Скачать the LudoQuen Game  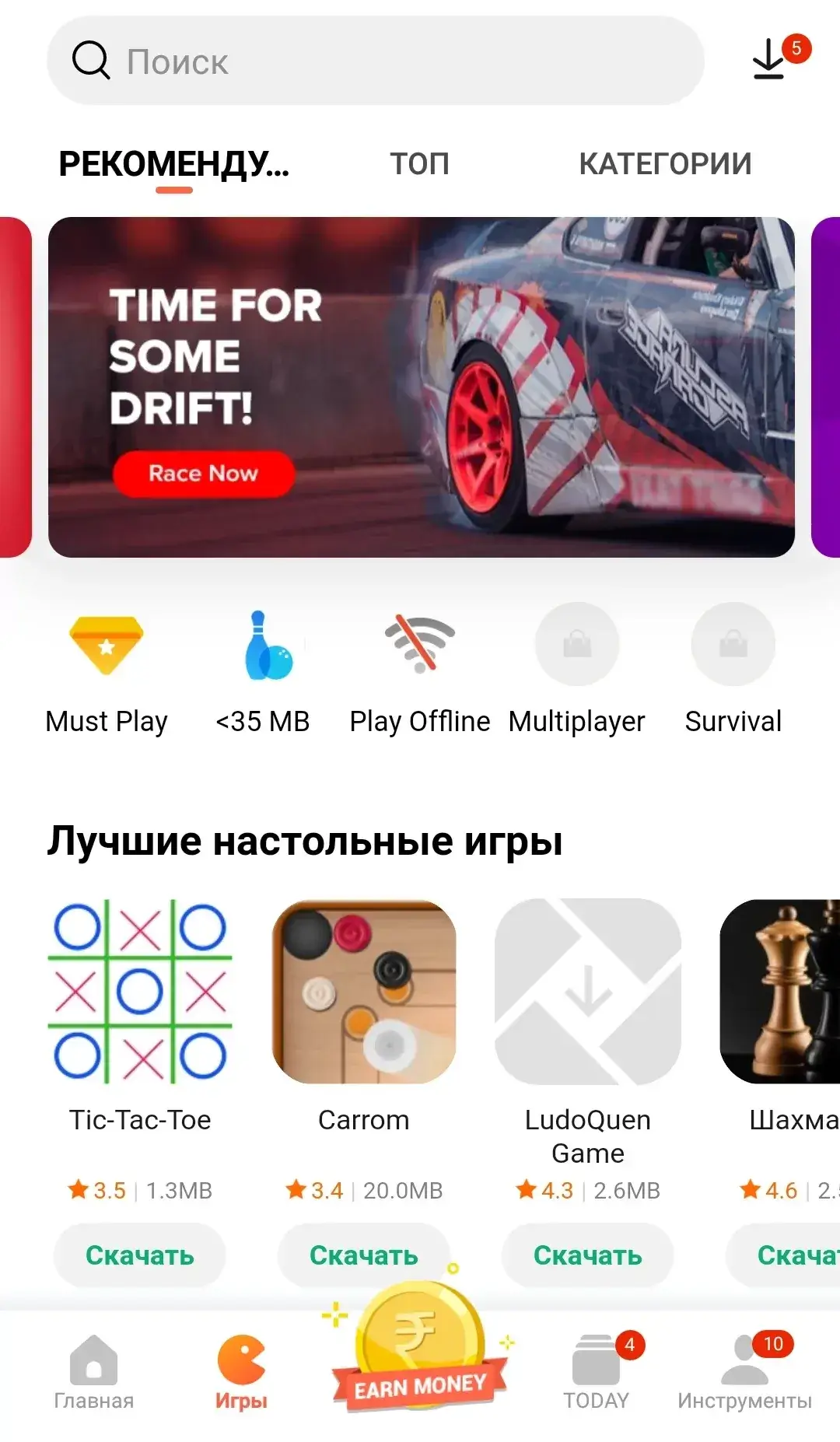[587, 1255]
